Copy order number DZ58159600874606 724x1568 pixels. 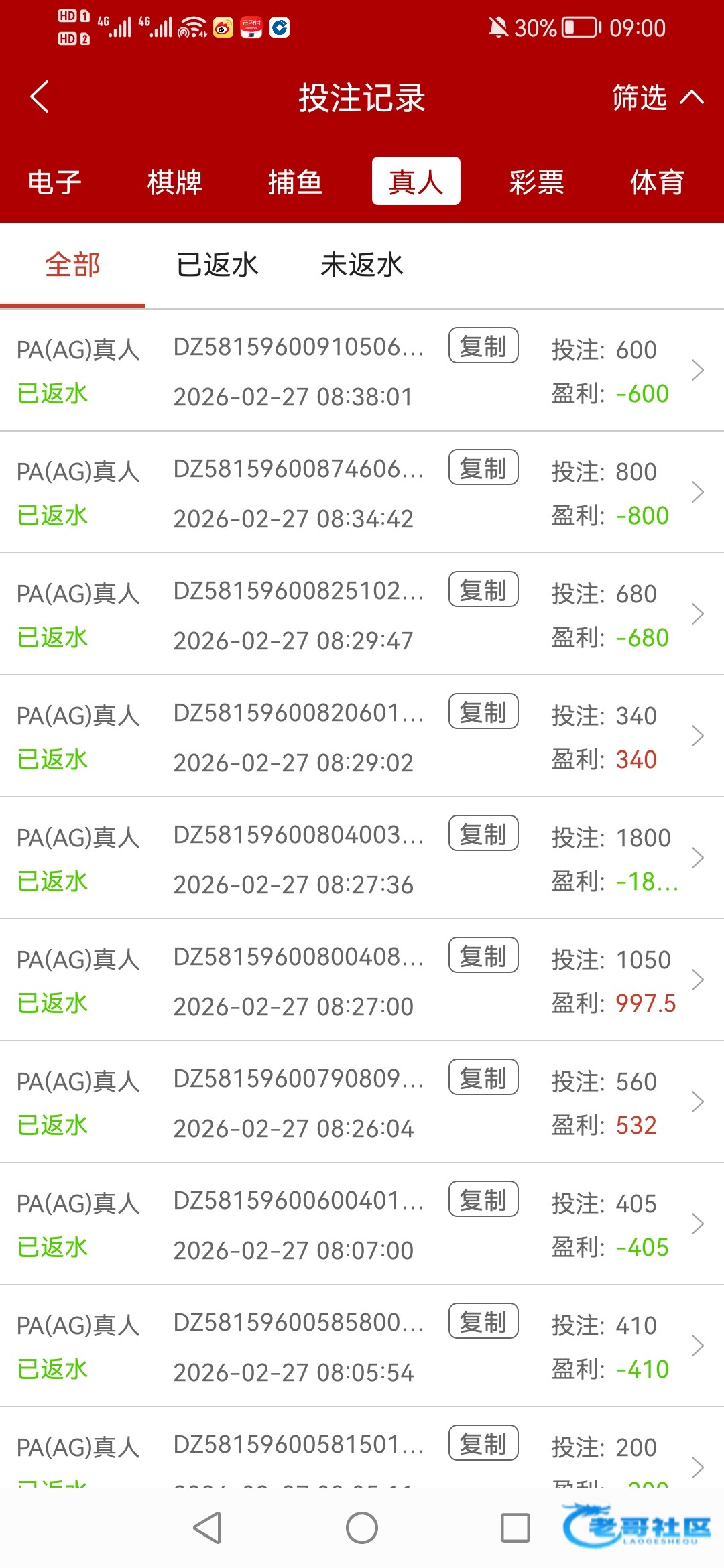483,468
